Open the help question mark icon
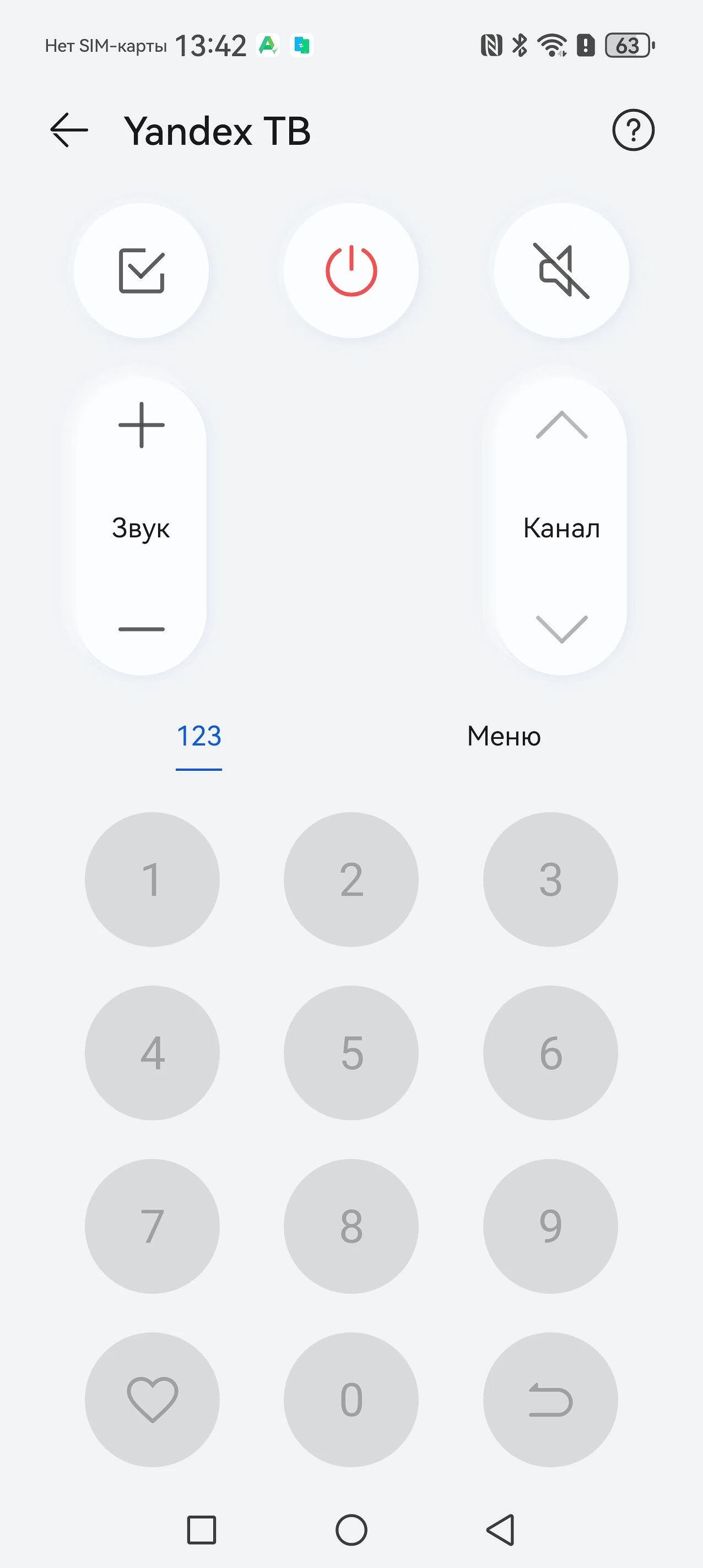703x1568 pixels. tap(633, 130)
